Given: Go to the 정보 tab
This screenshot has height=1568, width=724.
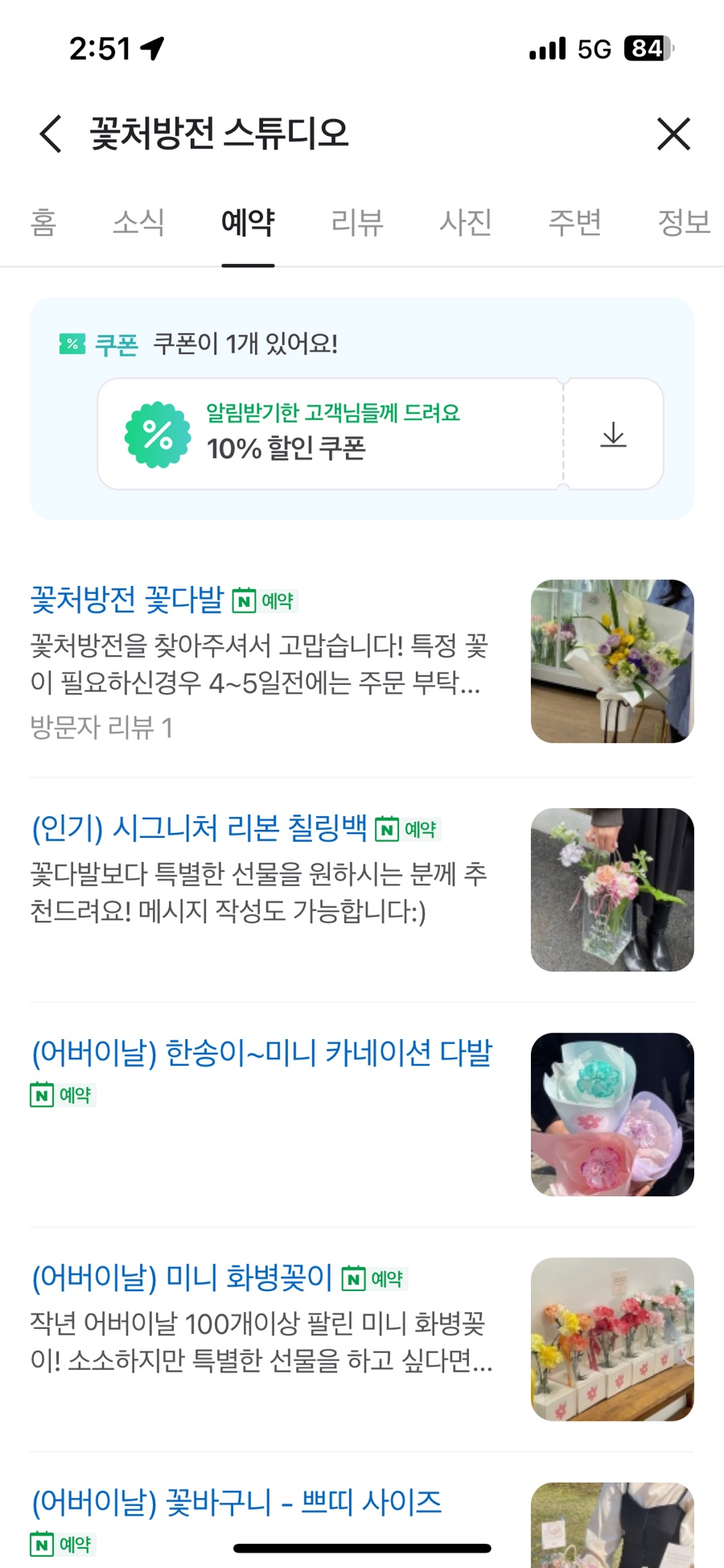Looking at the screenshot, I should click(684, 222).
